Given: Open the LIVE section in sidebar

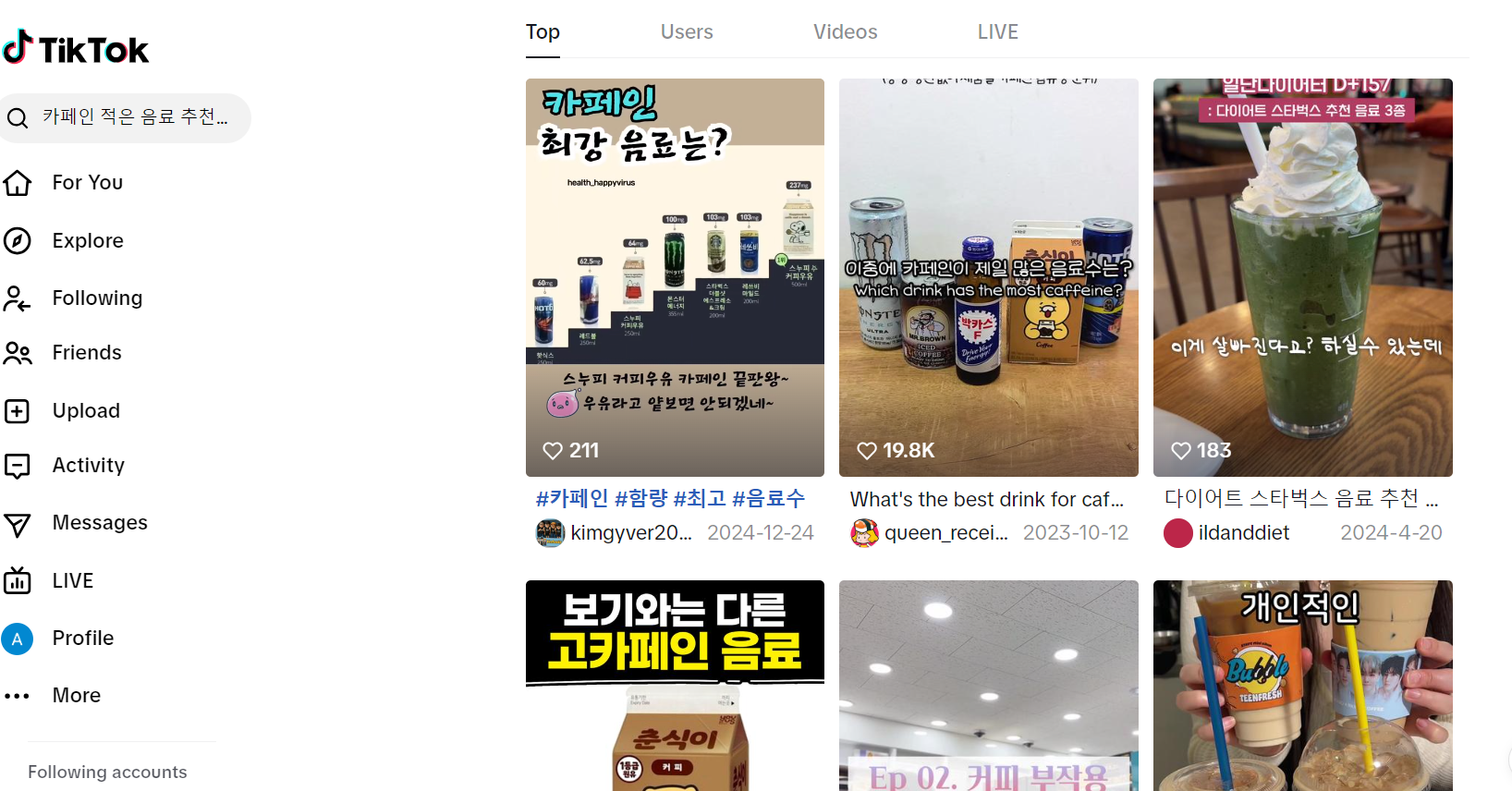Looking at the screenshot, I should (x=72, y=581).
